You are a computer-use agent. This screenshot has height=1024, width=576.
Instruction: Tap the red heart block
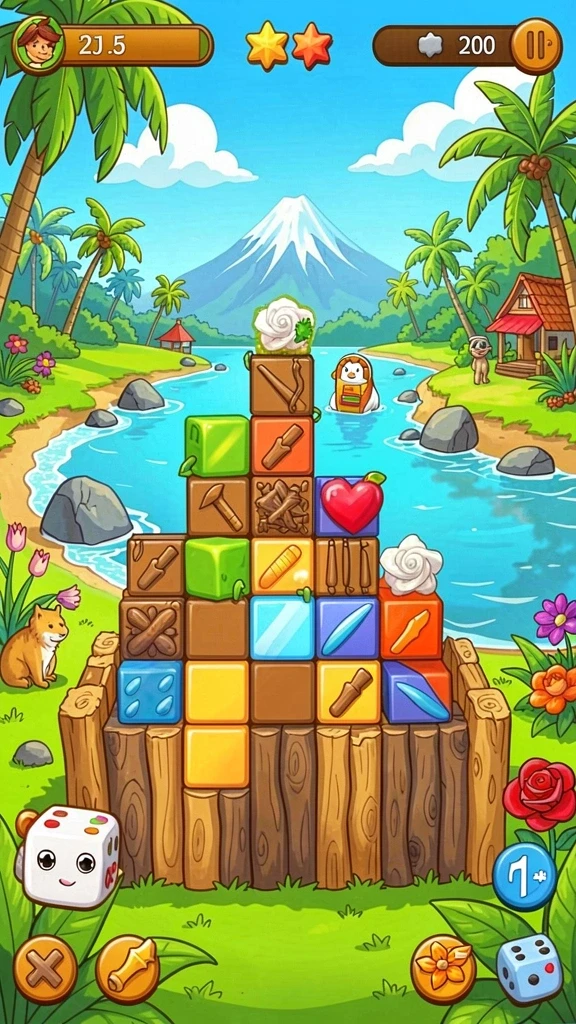pyautogui.click(x=349, y=505)
